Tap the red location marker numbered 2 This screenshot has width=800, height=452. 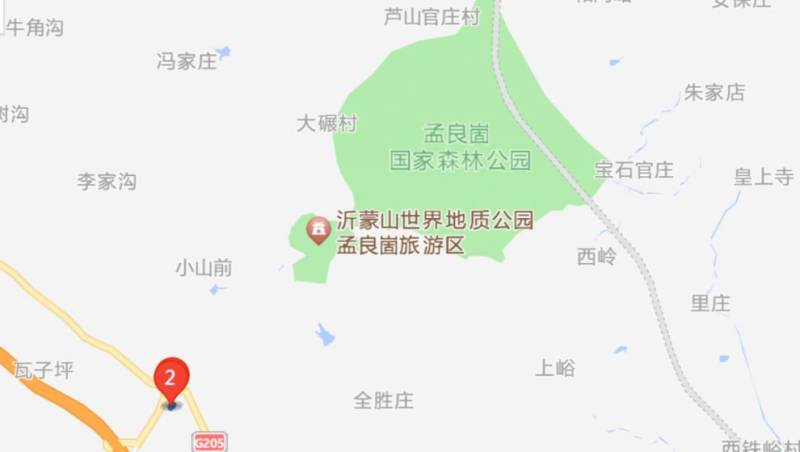(171, 380)
